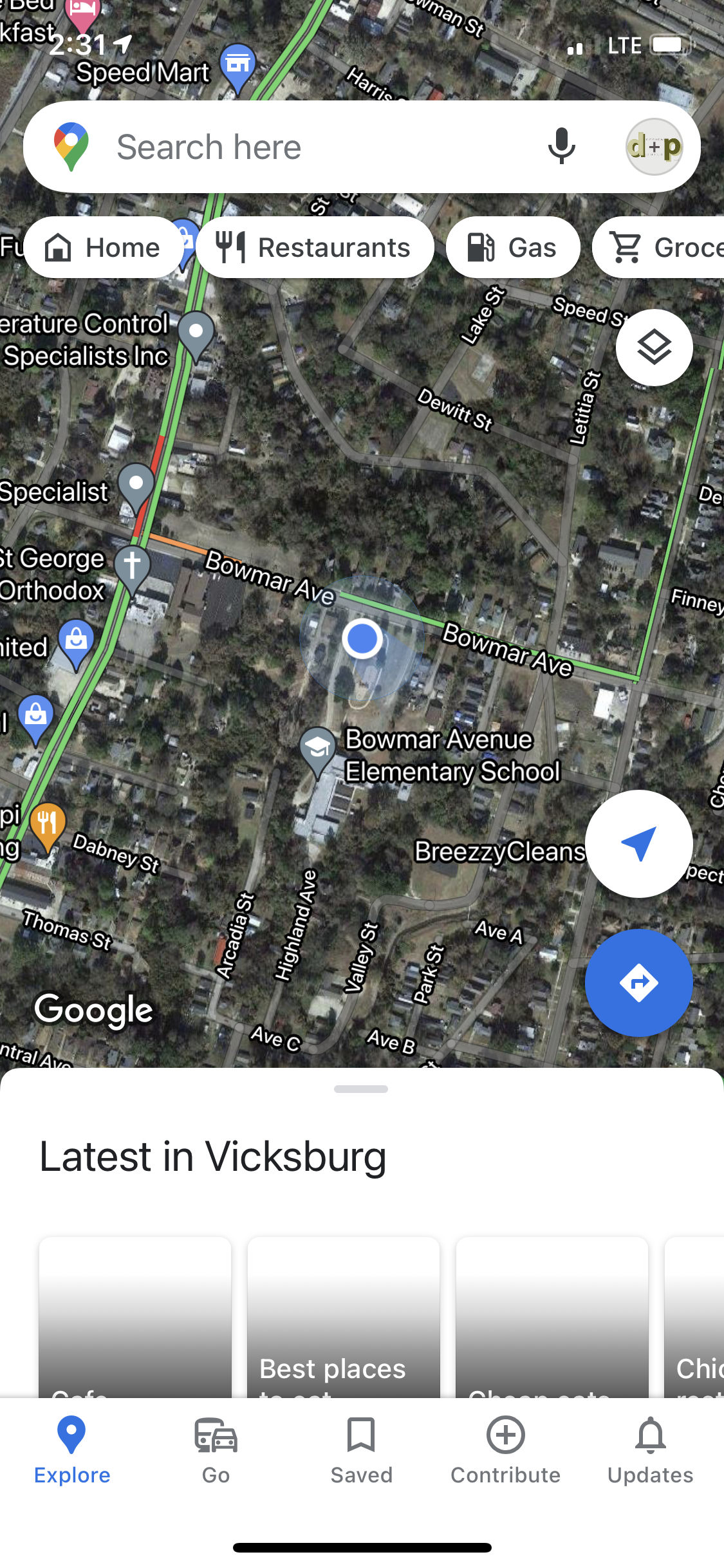The width and height of the screenshot is (724, 1568).
Task: Open the d+p account profile picture
Action: pyautogui.click(x=654, y=147)
